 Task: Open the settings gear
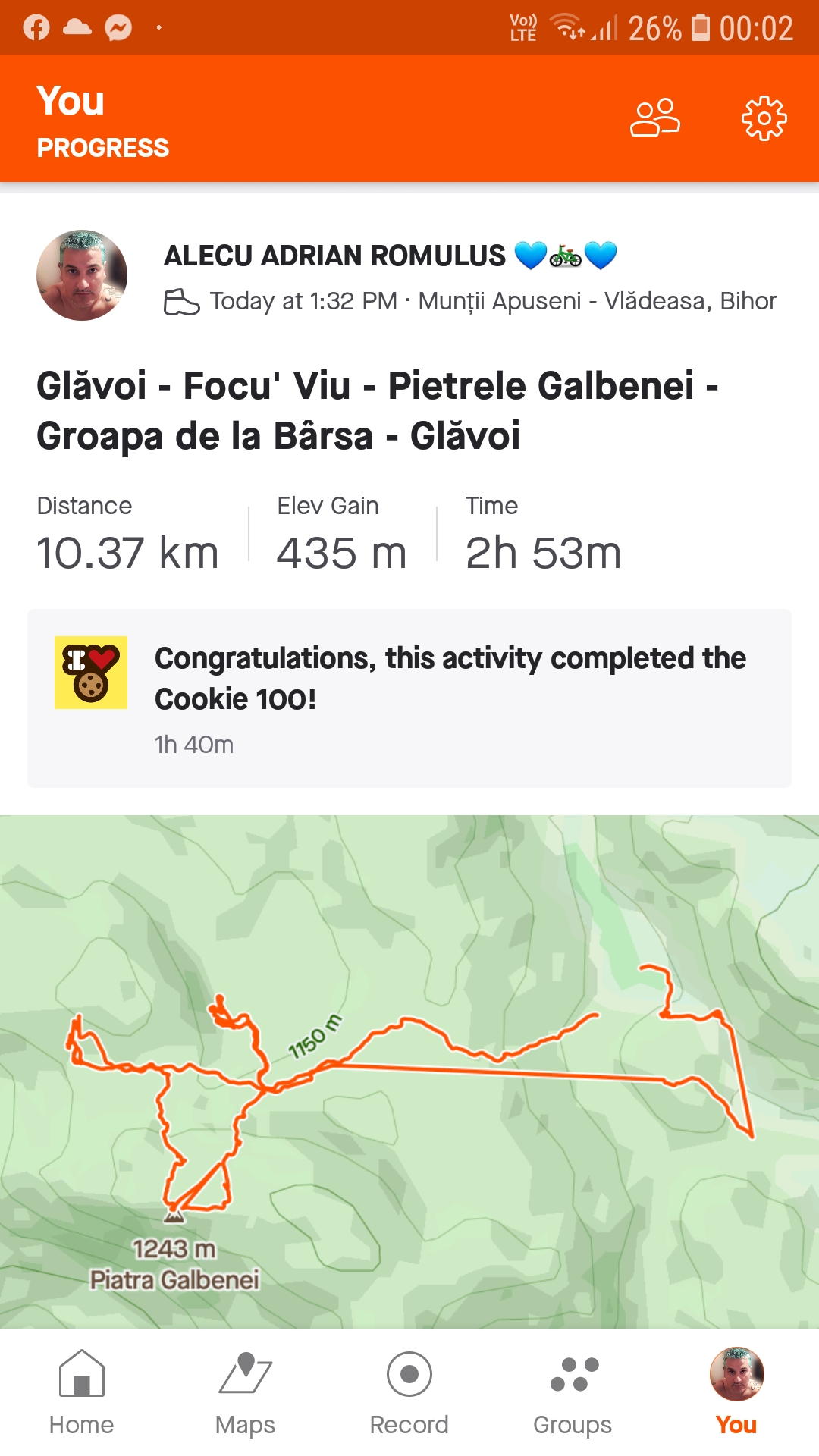(764, 118)
